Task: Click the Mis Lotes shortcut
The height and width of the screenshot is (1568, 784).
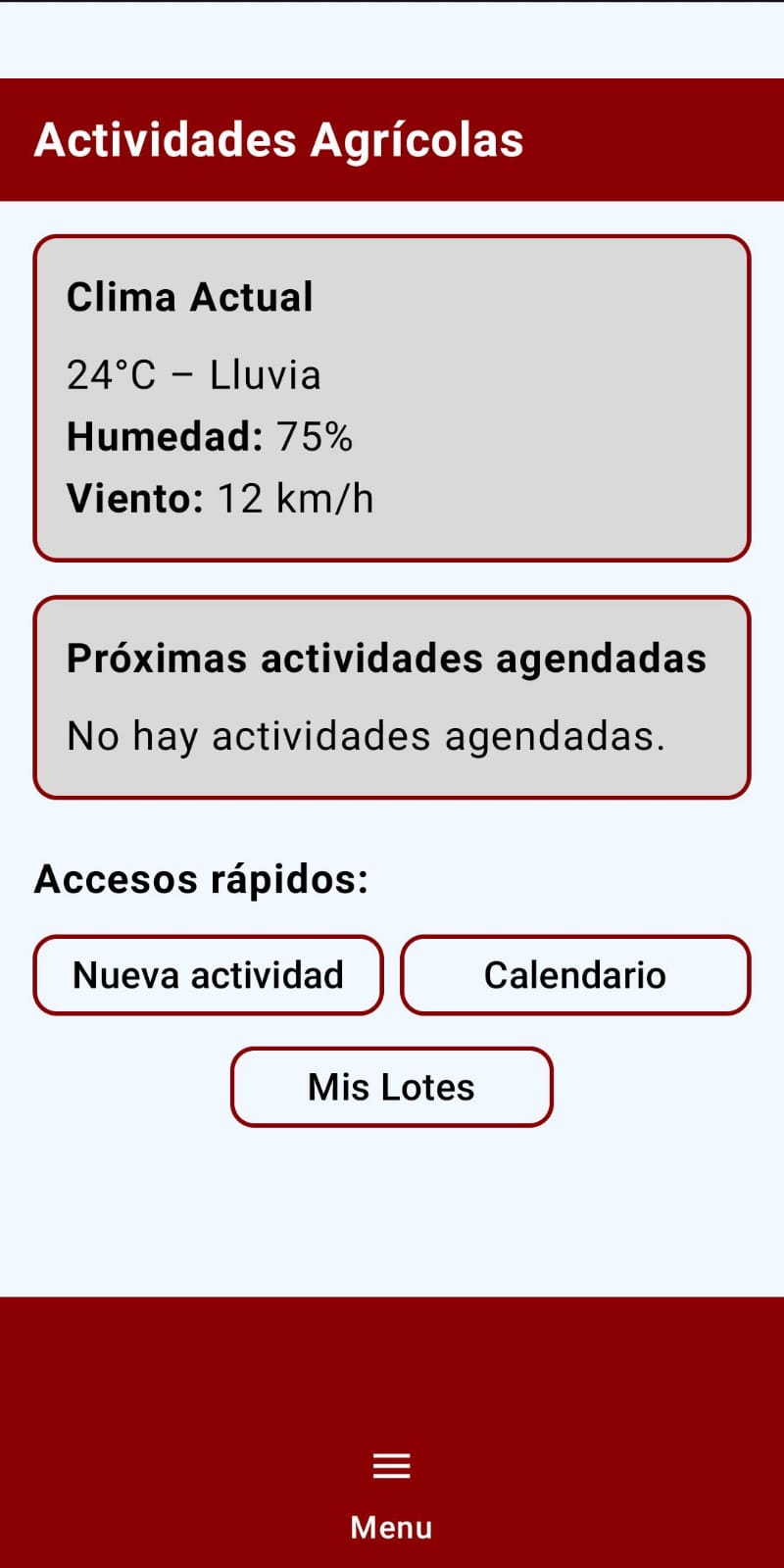Action: (391, 1087)
